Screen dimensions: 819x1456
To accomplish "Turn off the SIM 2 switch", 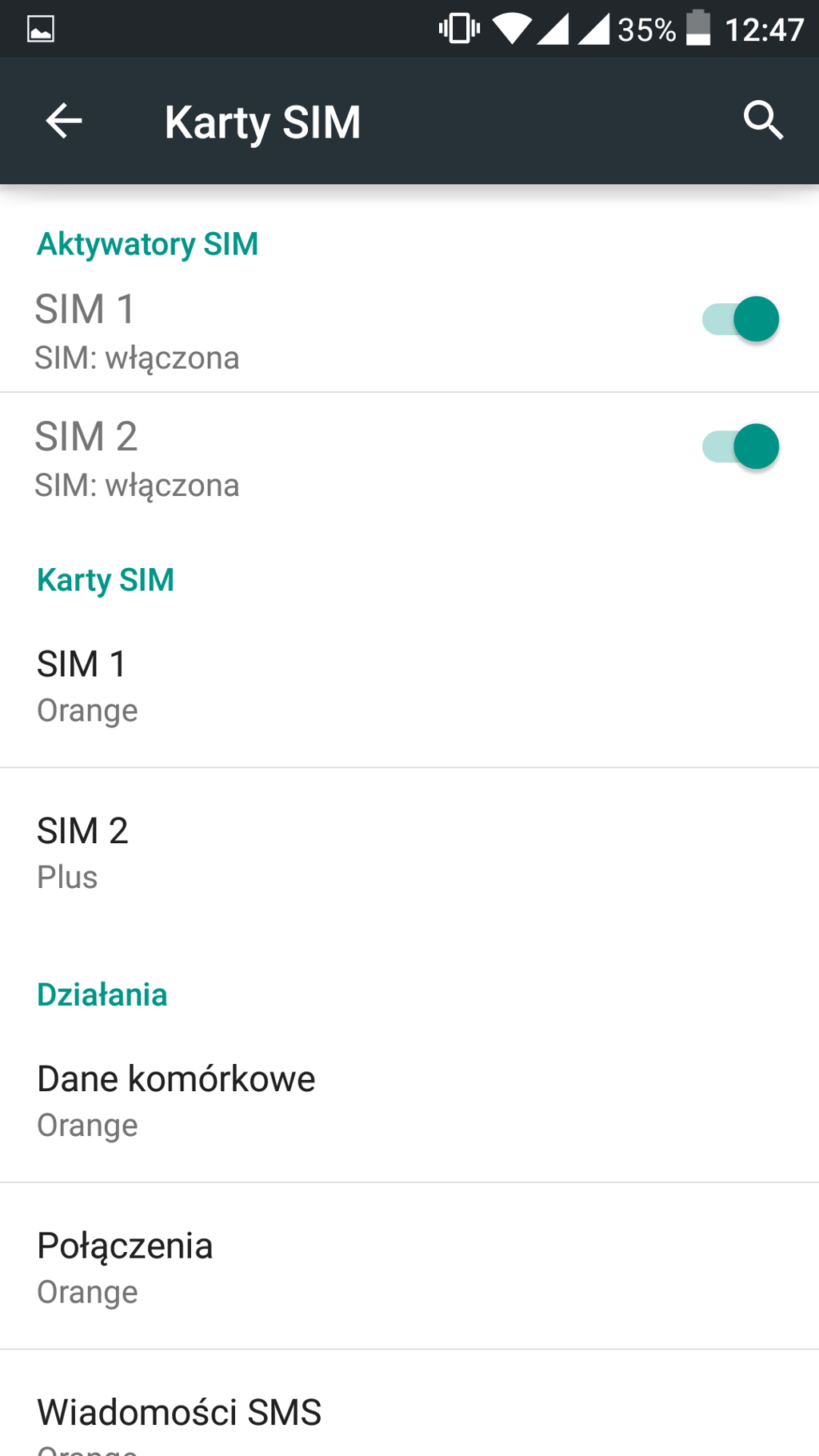I will click(741, 446).
